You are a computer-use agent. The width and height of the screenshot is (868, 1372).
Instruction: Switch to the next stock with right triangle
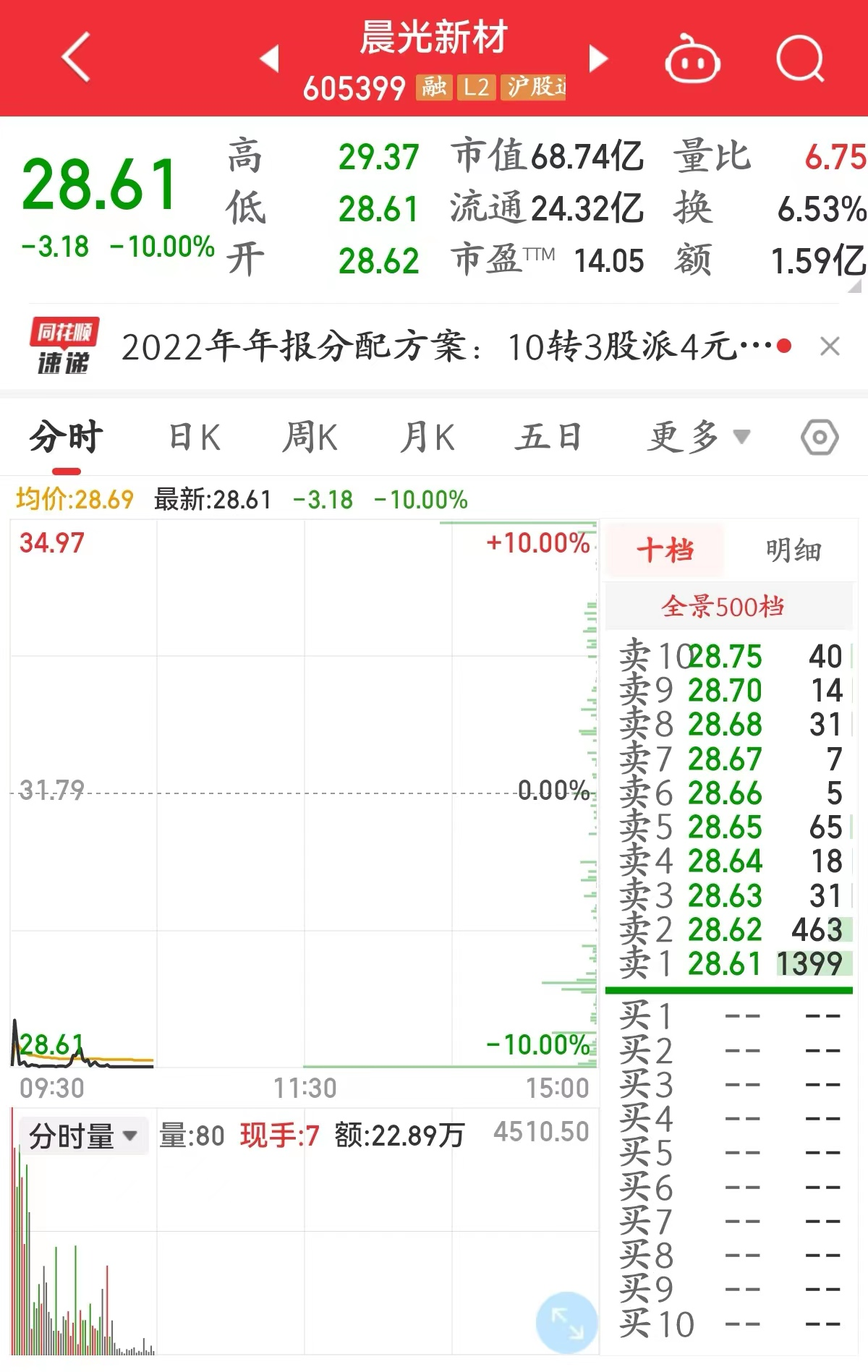point(598,59)
